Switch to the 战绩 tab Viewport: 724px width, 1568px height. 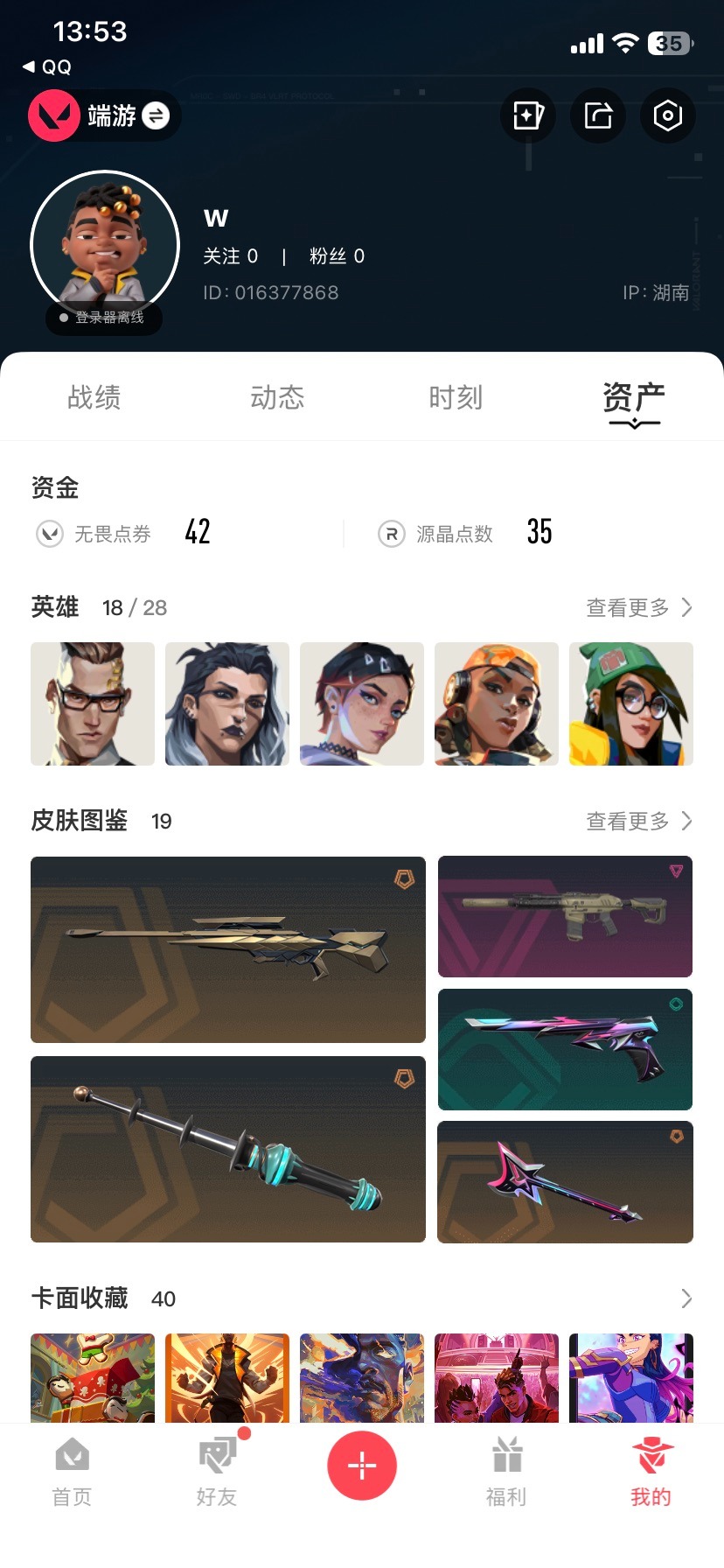94,399
